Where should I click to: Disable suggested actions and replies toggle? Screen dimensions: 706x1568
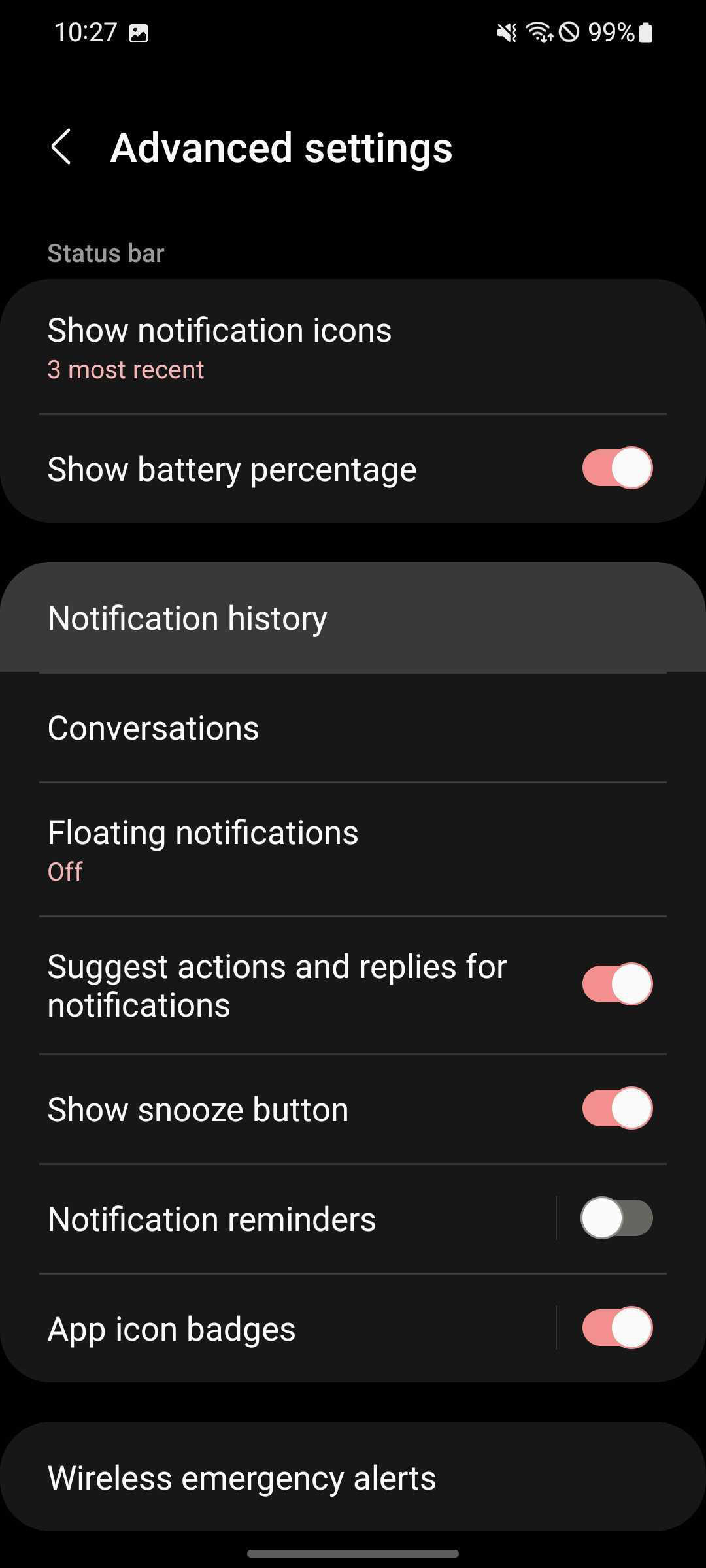[616, 984]
